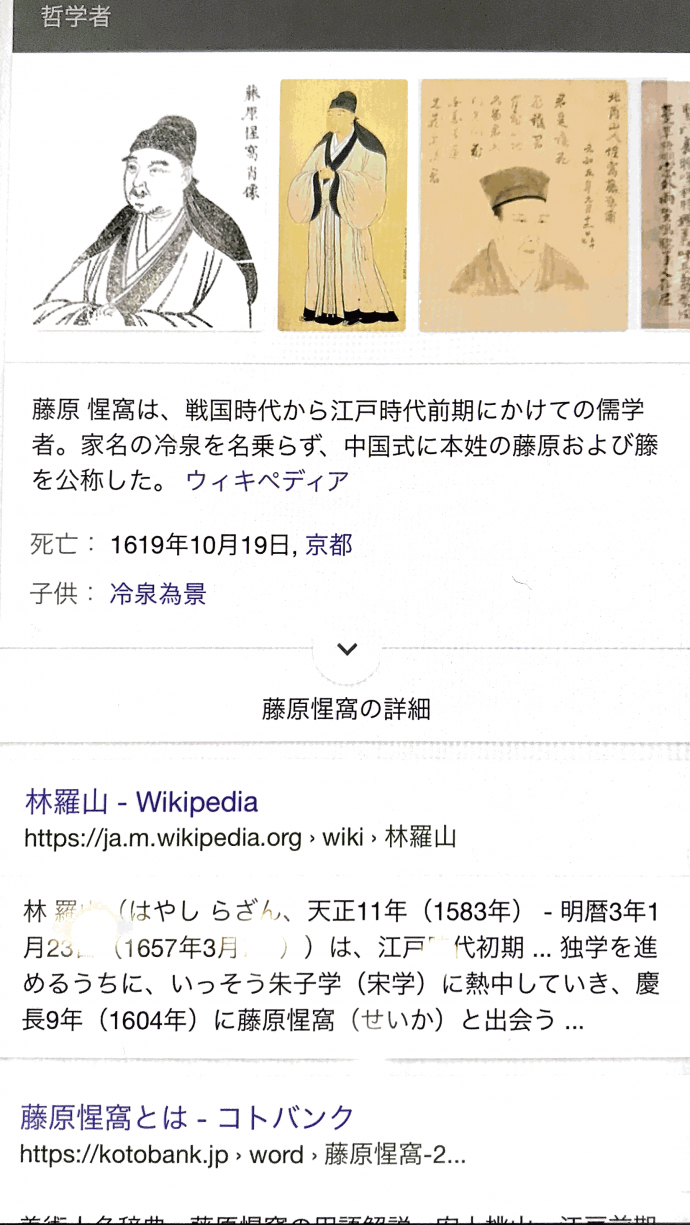Image resolution: width=690 pixels, height=1225 pixels.
Task: Expand the knowledge panel with the down chevron
Action: click(346, 649)
